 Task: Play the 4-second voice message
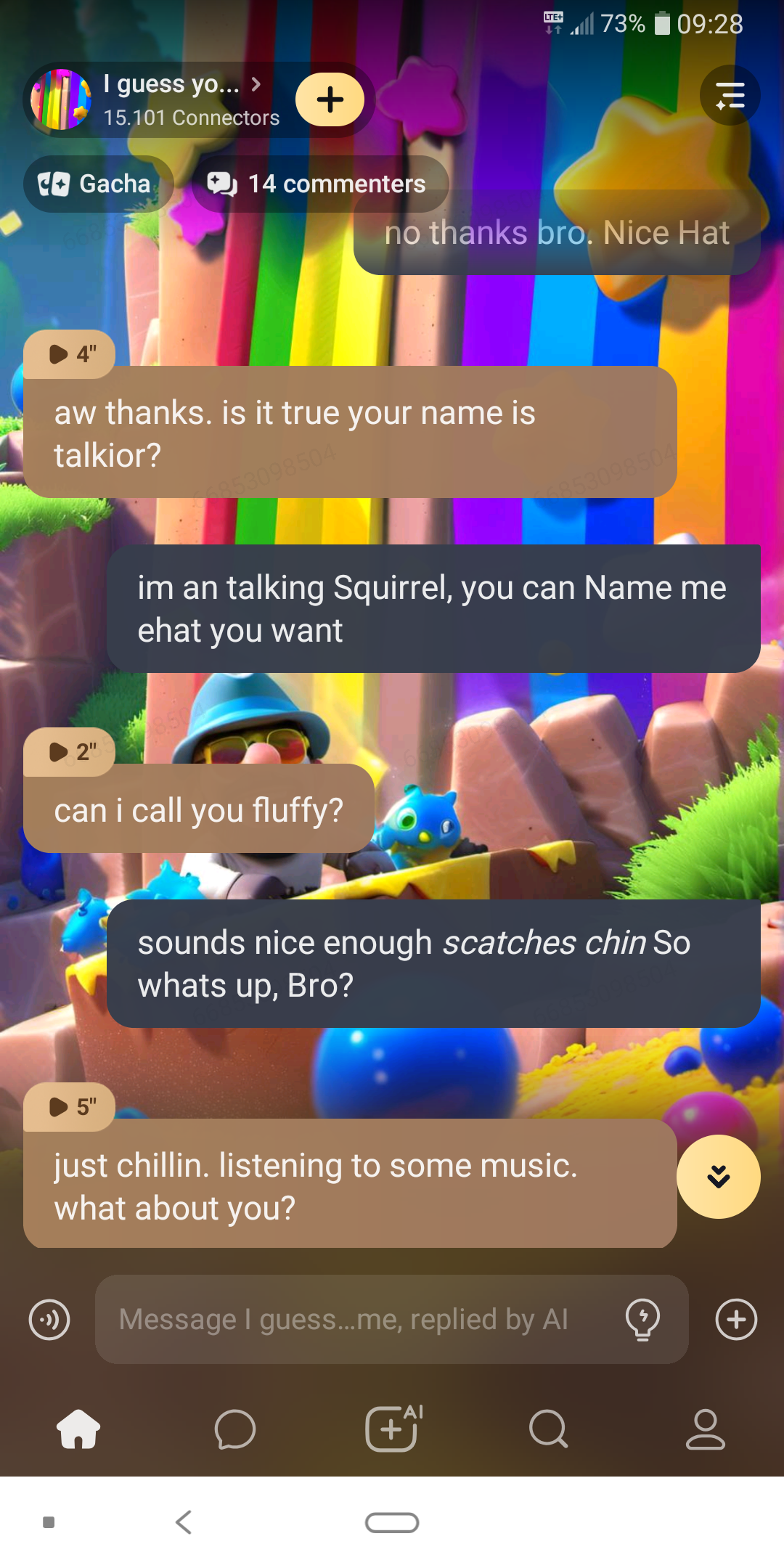point(70,354)
